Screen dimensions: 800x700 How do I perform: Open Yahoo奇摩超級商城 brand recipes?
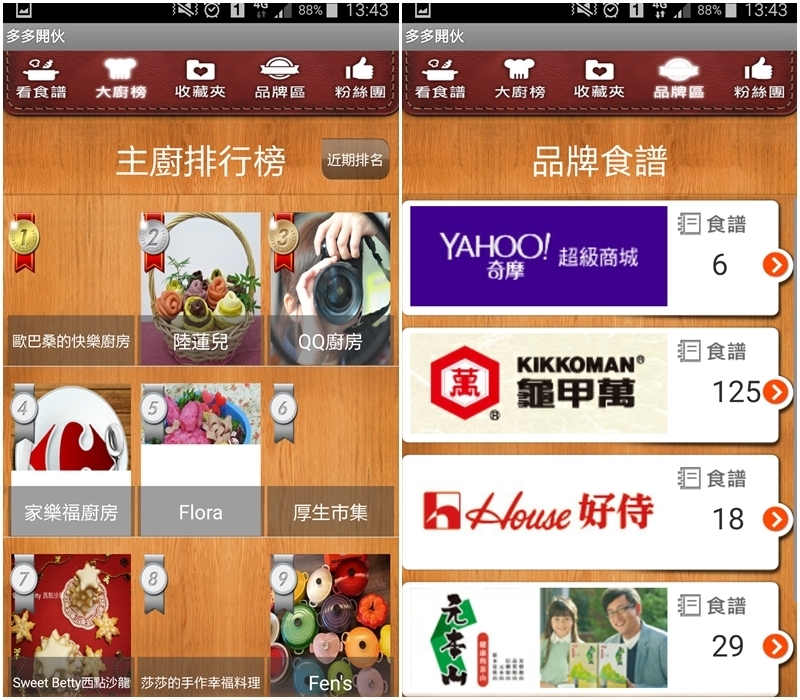pyautogui.click(x=590, y=257)
